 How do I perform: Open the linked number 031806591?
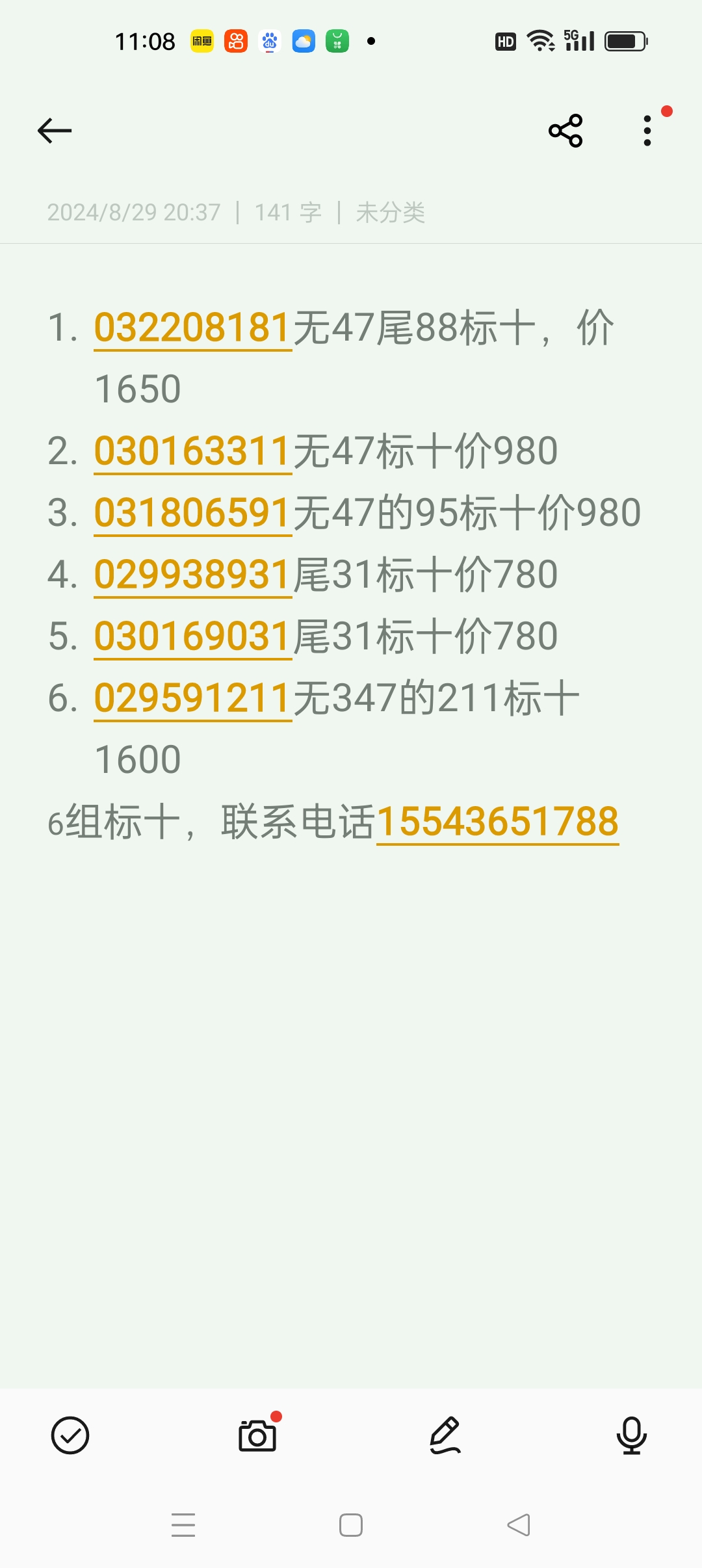click(x=192, y=513)
